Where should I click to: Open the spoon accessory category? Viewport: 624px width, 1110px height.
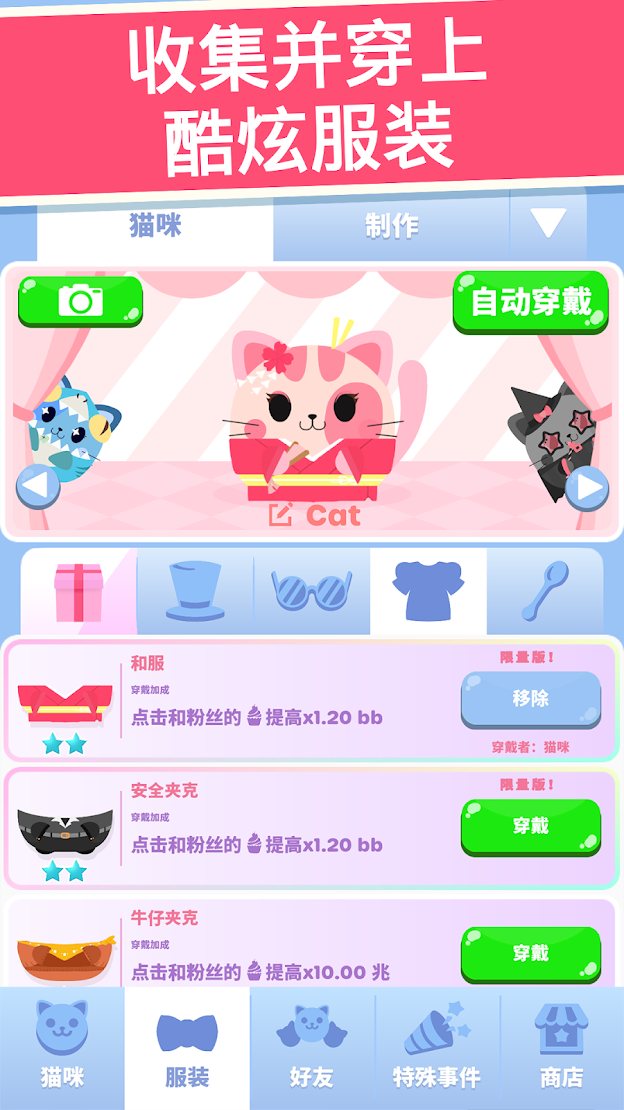[x=545, y=592]
